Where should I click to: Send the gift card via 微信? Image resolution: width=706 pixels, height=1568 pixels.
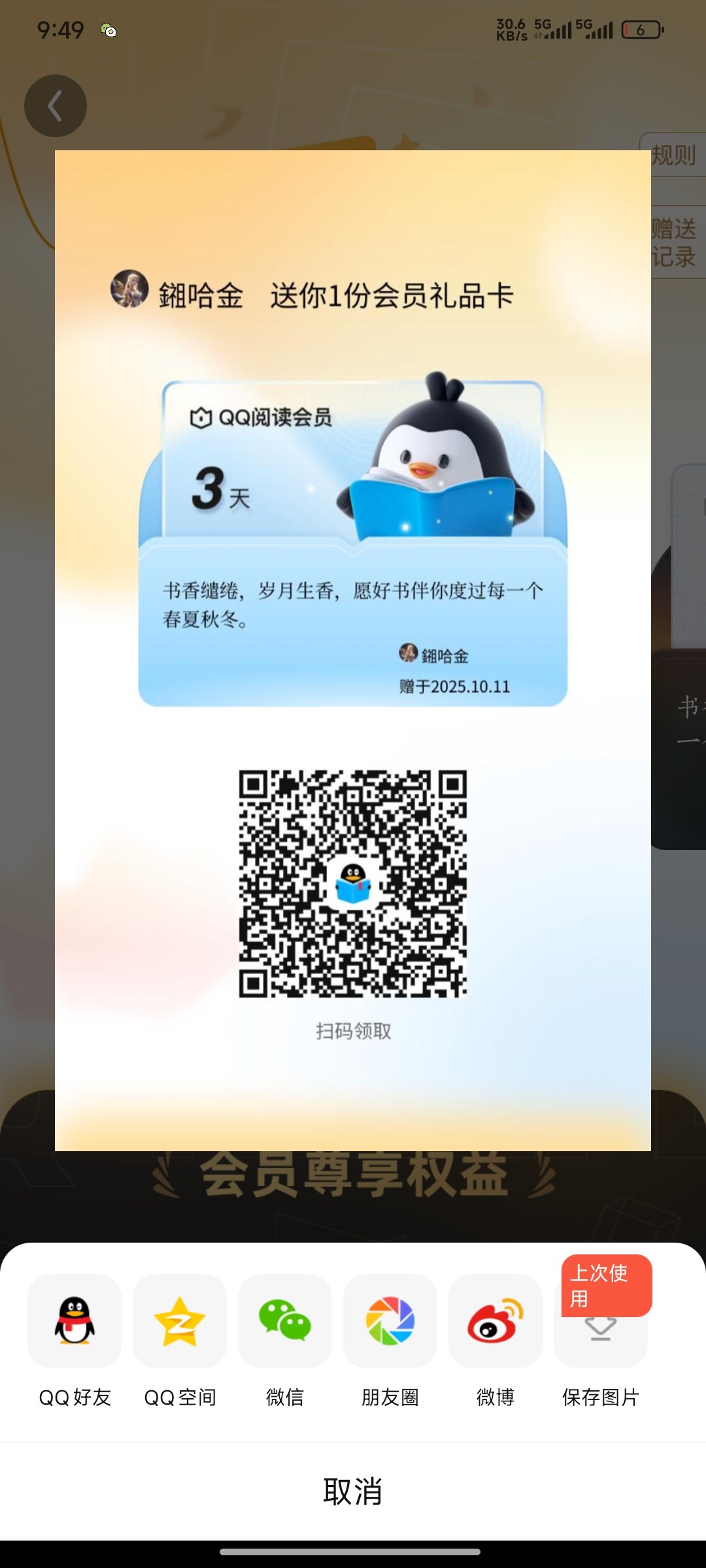coord(285,1321)
